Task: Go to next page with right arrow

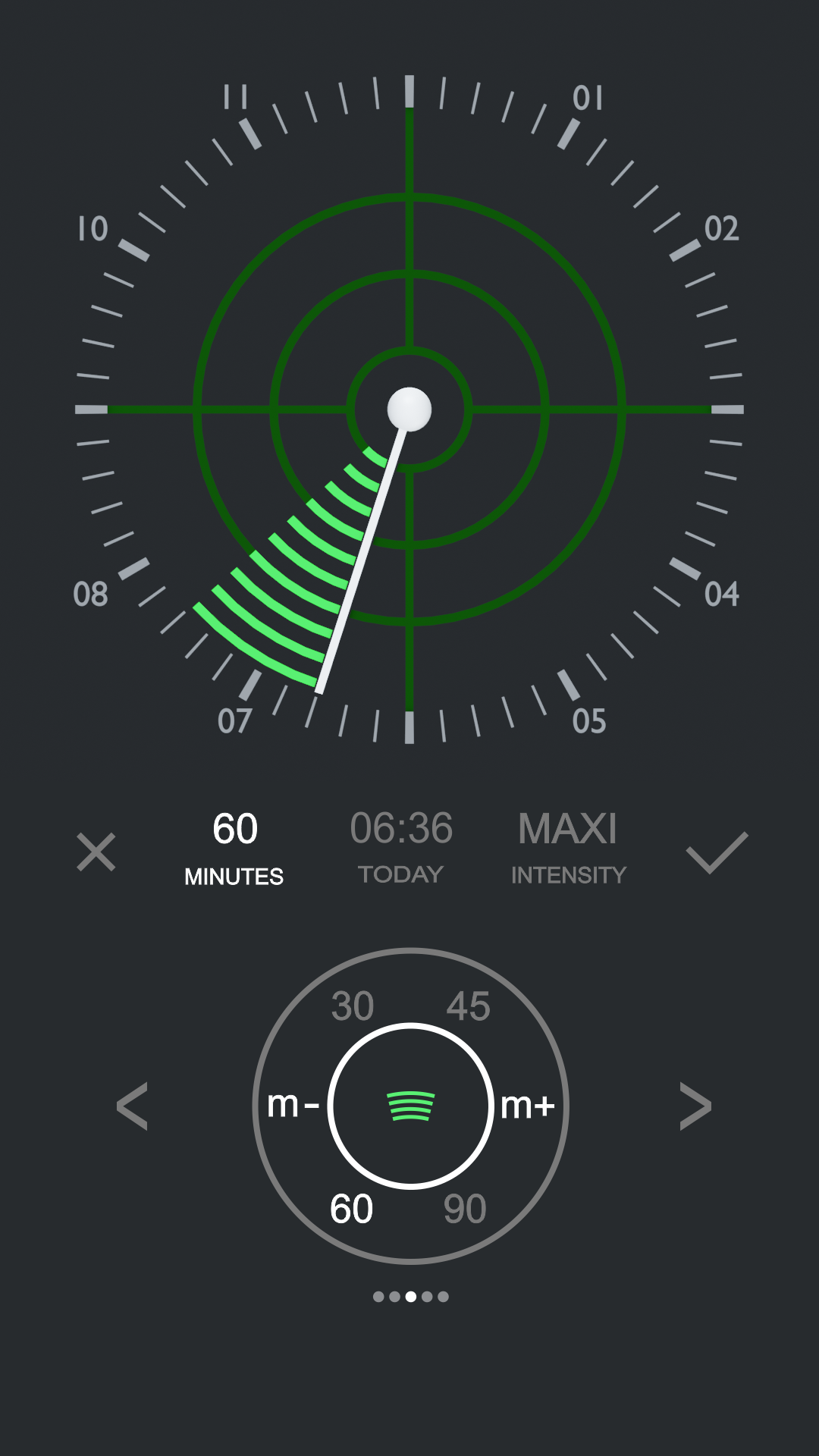Action: click(x=695, y=1106)
